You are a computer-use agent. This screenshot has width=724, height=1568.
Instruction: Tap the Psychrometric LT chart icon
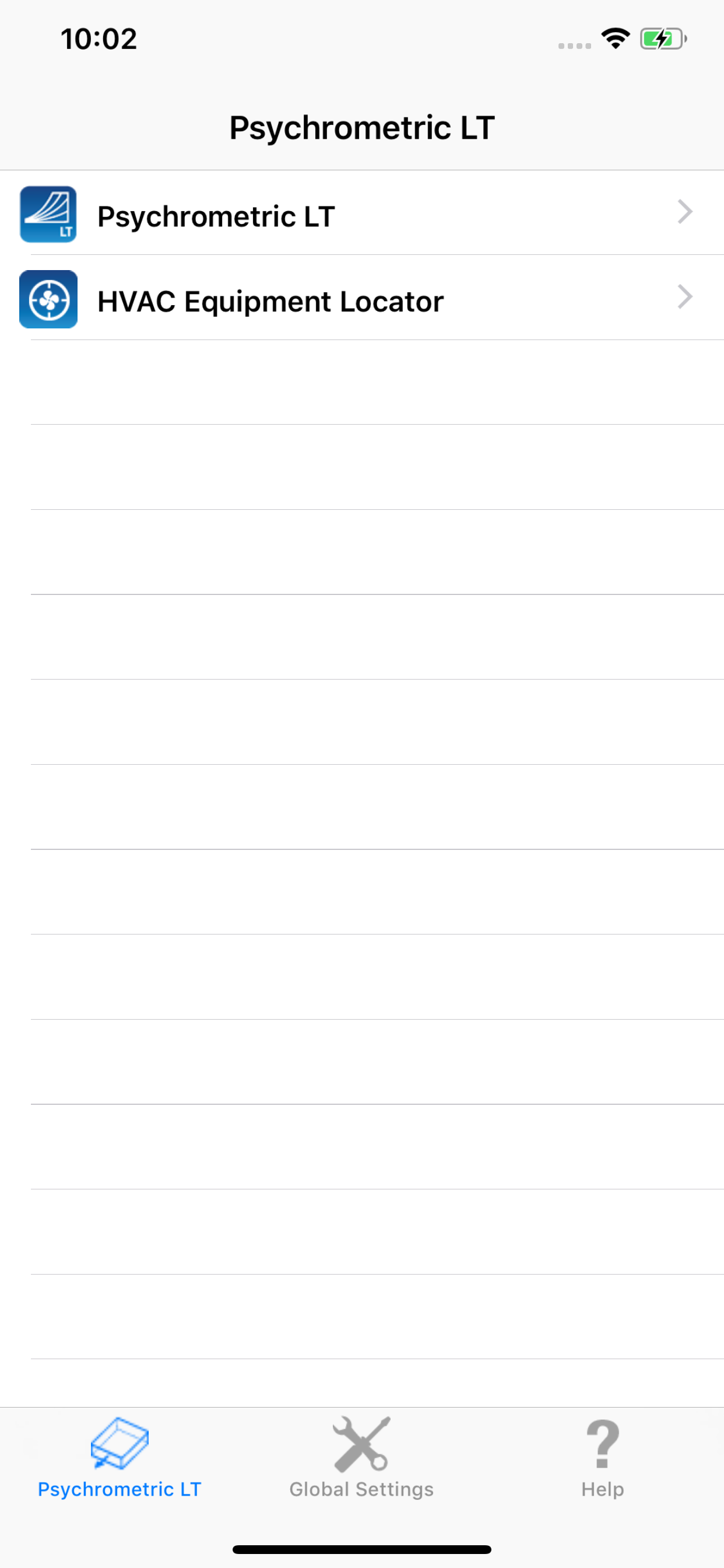pyautogui.click(x=48, y=214)
